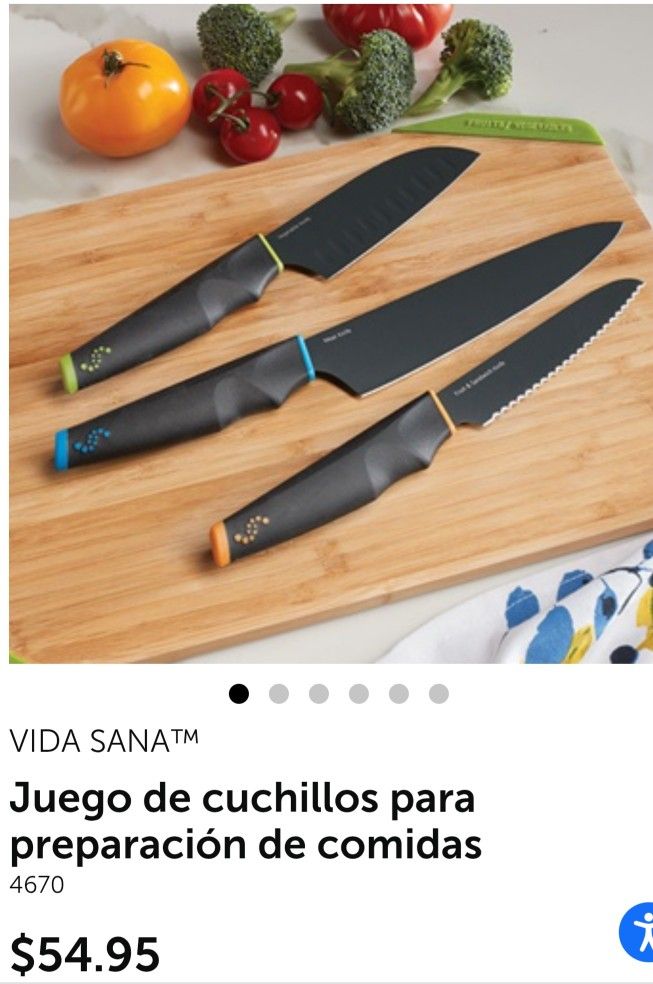
Task: Jump to the second image indicator dot
Action: [x=279, y=694]
